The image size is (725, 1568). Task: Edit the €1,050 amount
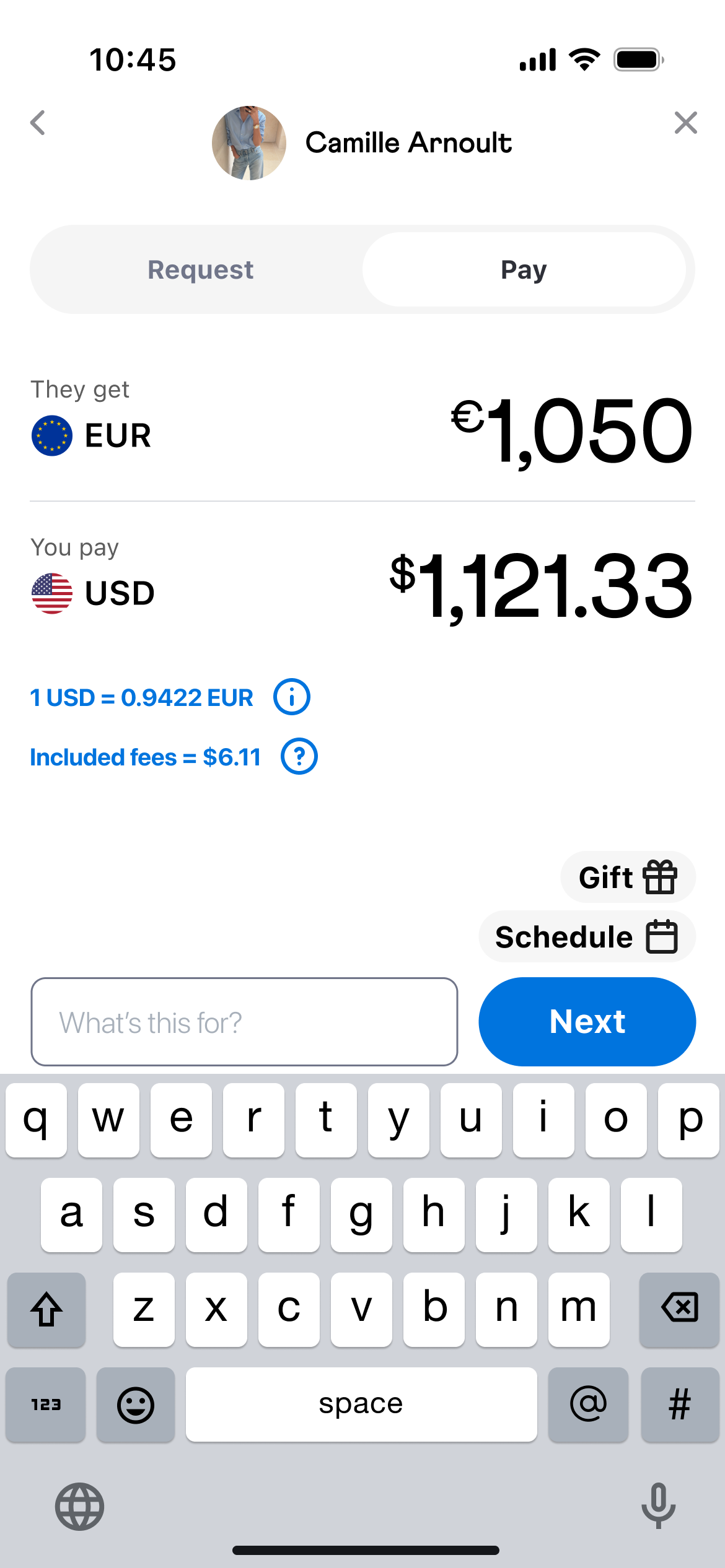(x=571, y=430)
